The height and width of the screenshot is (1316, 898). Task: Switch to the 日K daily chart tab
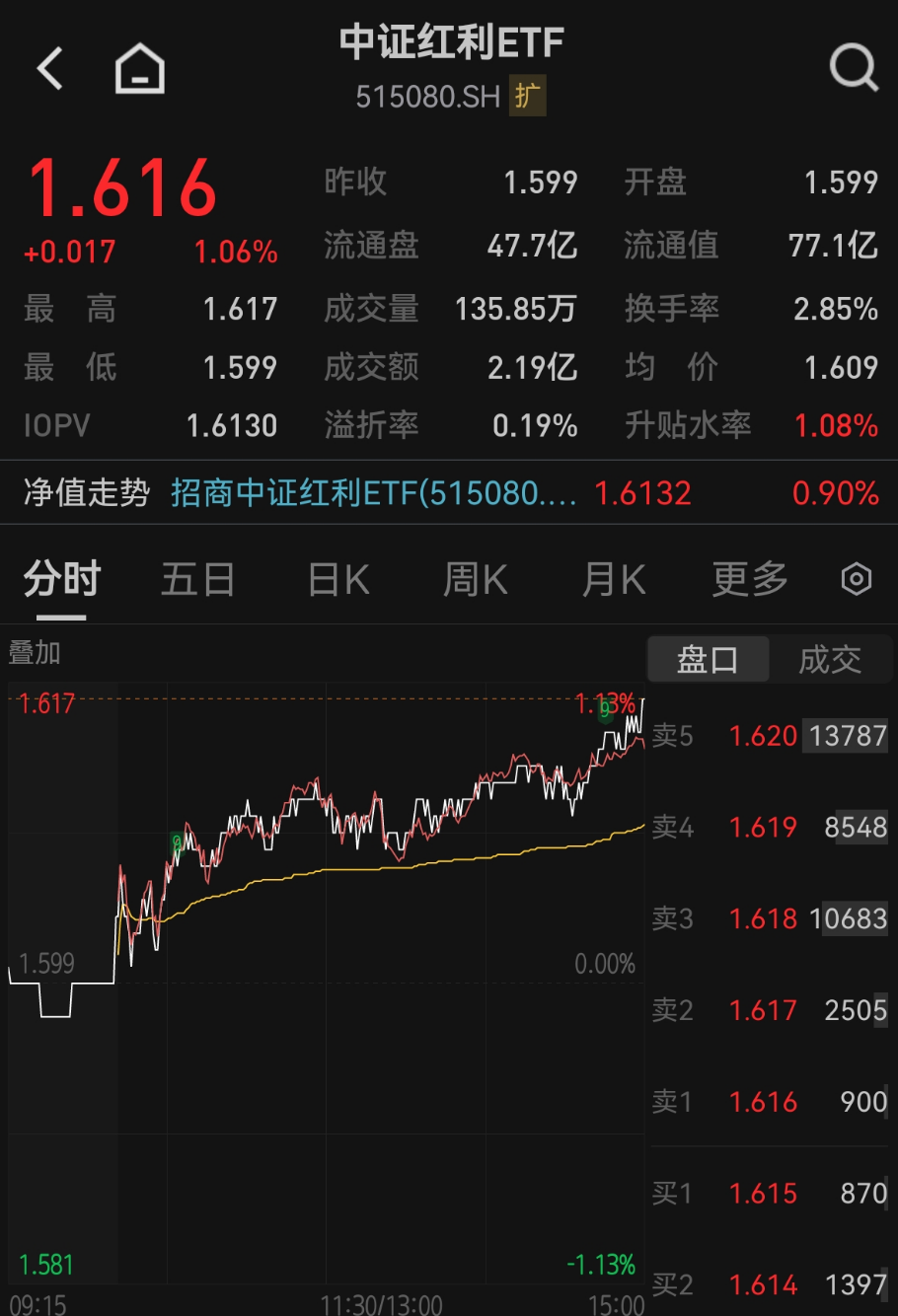(x=337, y=580)
